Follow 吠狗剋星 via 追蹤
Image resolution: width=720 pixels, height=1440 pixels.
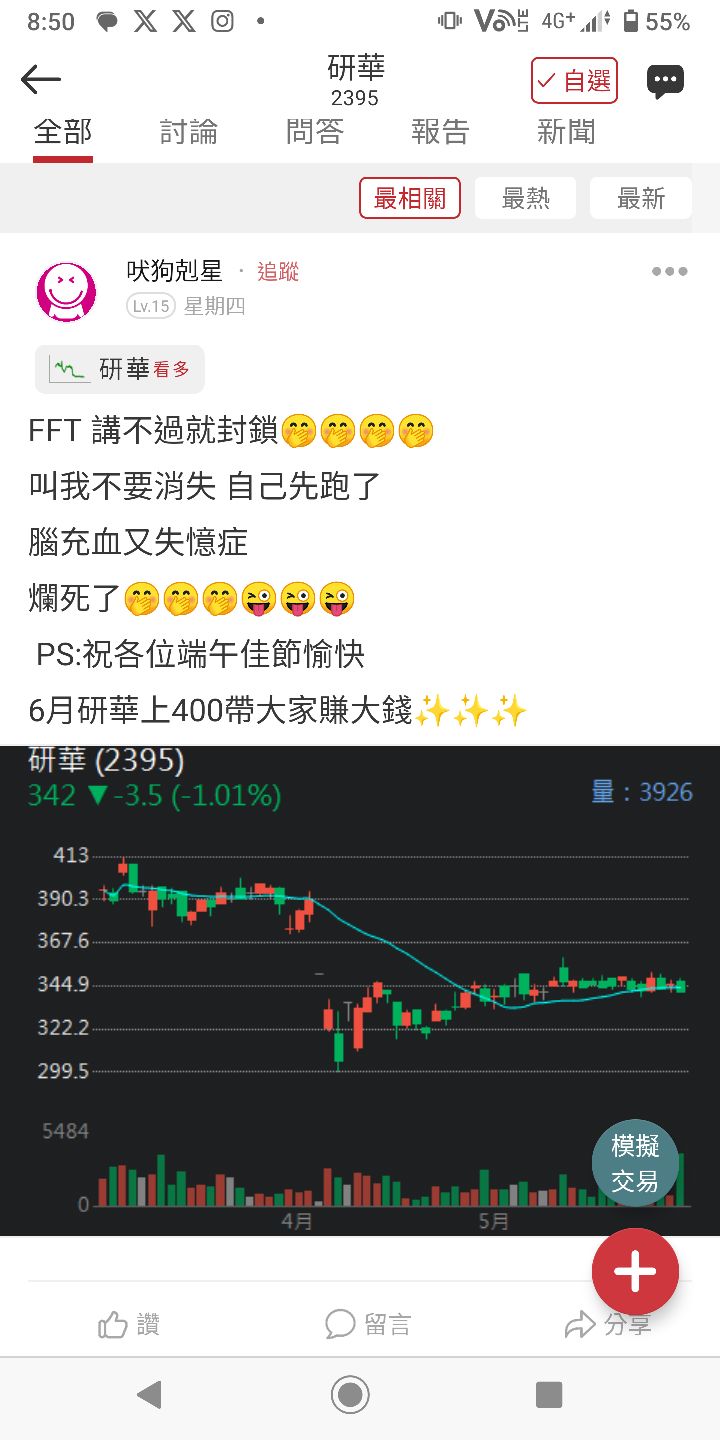click(x=278, y=272)
